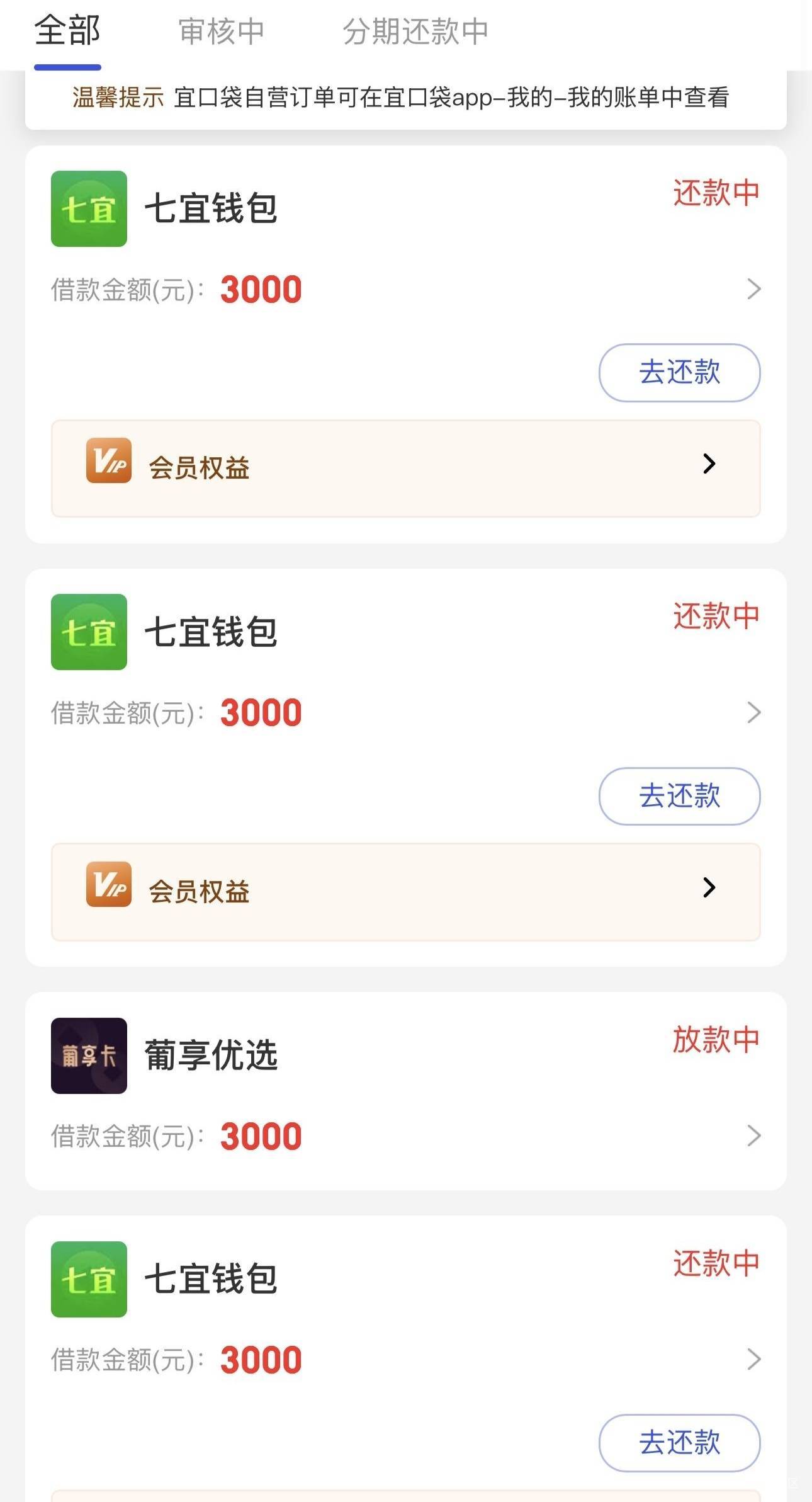Switch to the 全部 tab
Image resolution: width=812 pixels, height=1502 pixels.
point(67,31)
